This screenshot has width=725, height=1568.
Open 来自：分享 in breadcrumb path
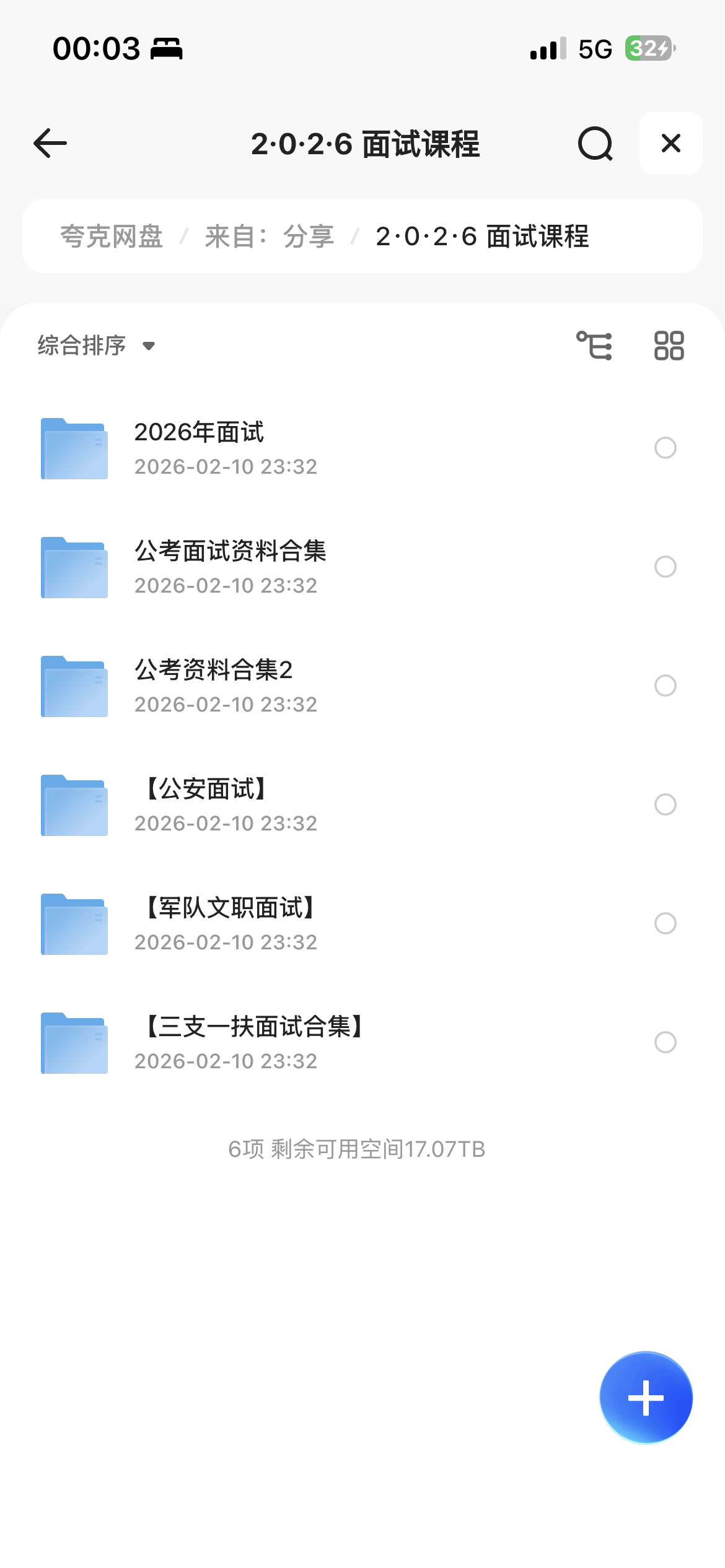pos(270,237)
